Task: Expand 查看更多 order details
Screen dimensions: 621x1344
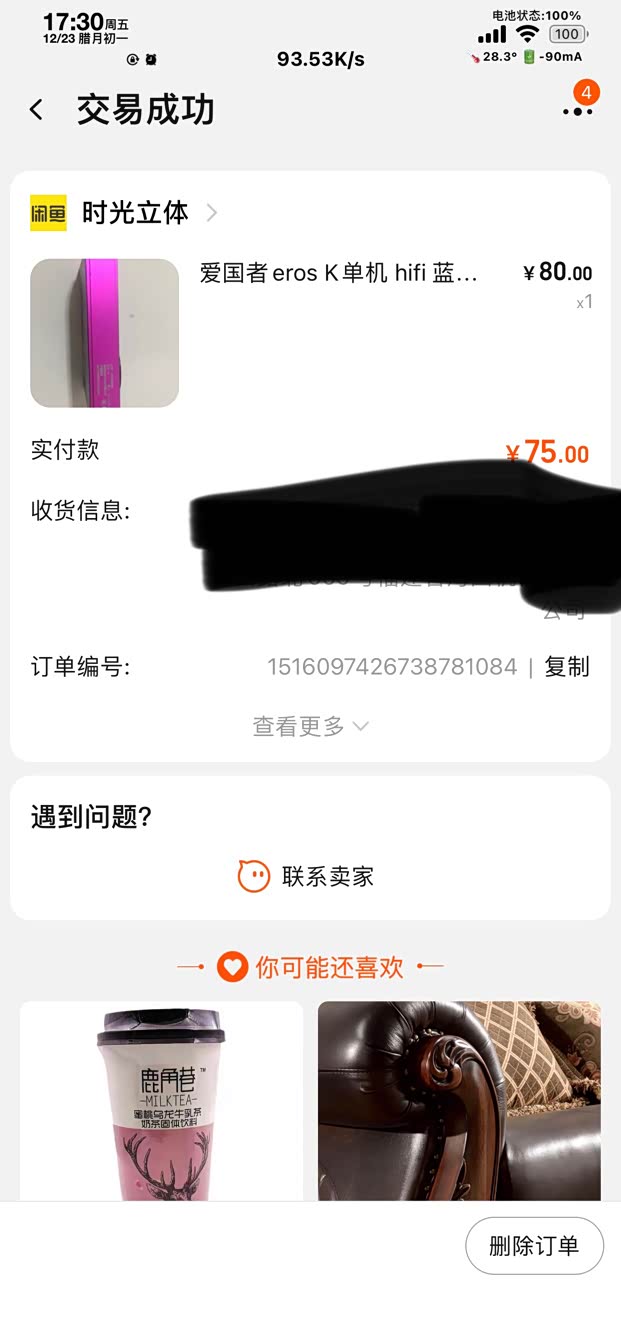Action: point(310,726)
